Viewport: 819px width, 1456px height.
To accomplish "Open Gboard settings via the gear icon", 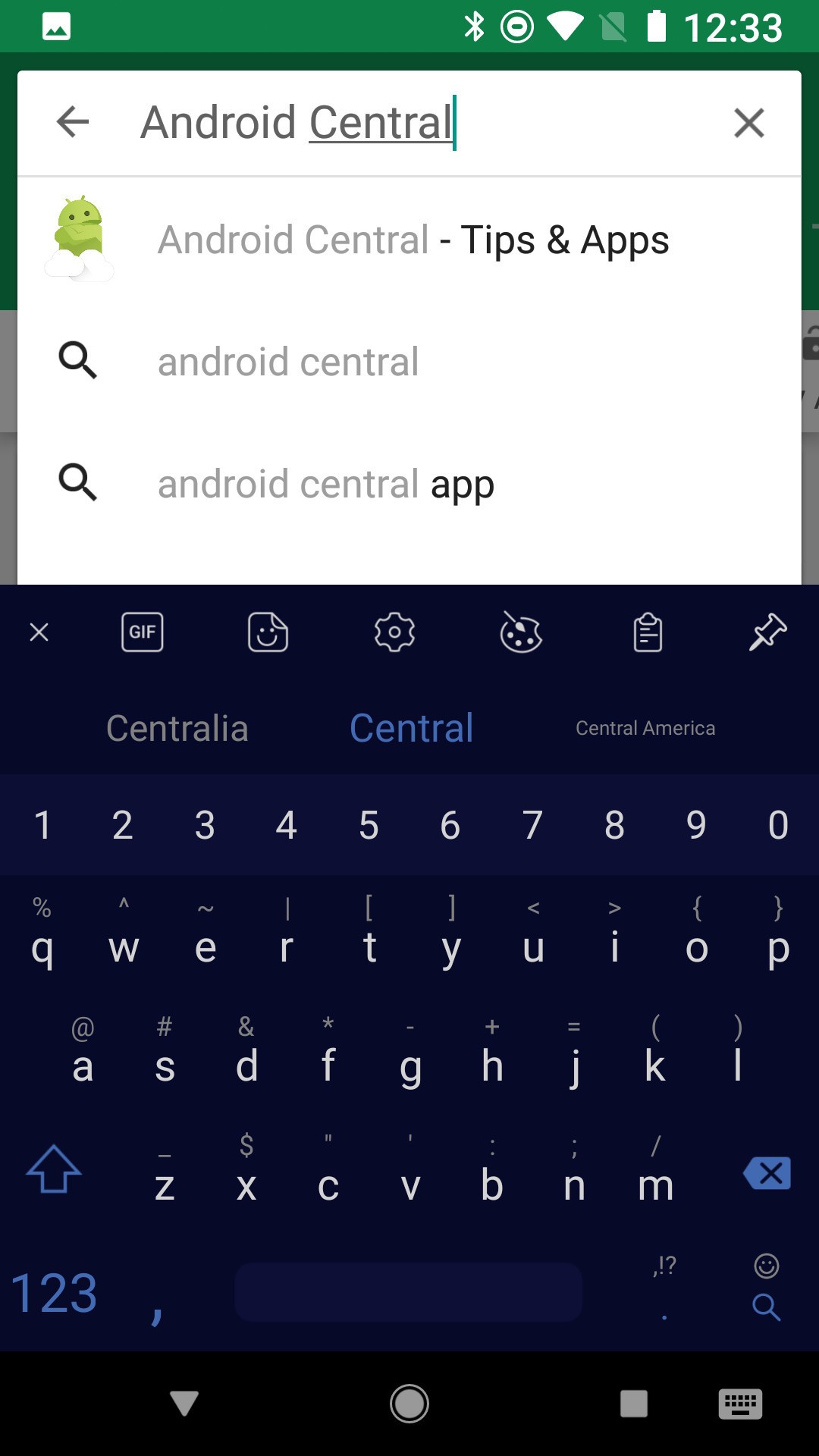I will [x=393, y=632].
